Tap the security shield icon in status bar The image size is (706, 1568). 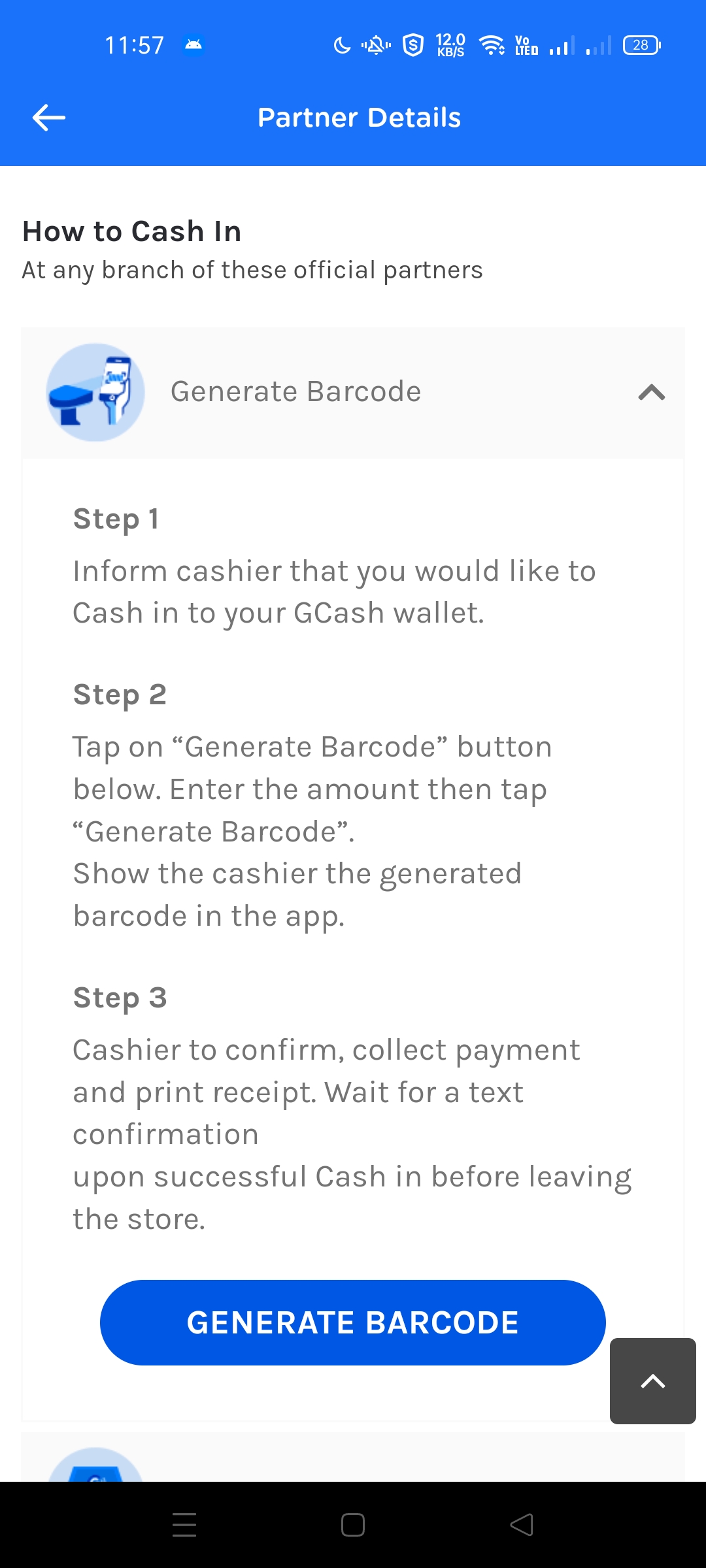(413, 44)
